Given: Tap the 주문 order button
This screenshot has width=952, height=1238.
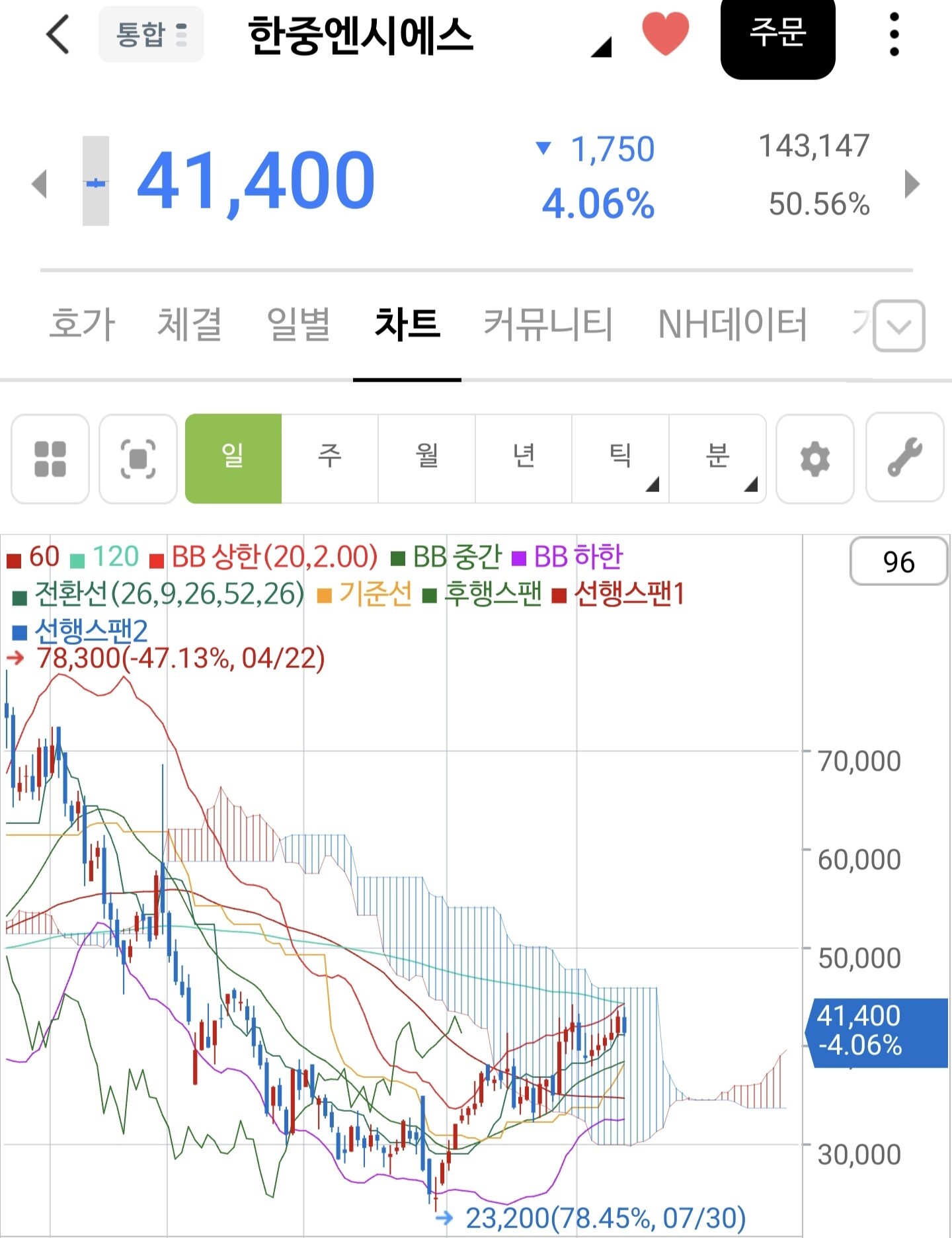Looking at the screenshot, I should coord(778,34).
